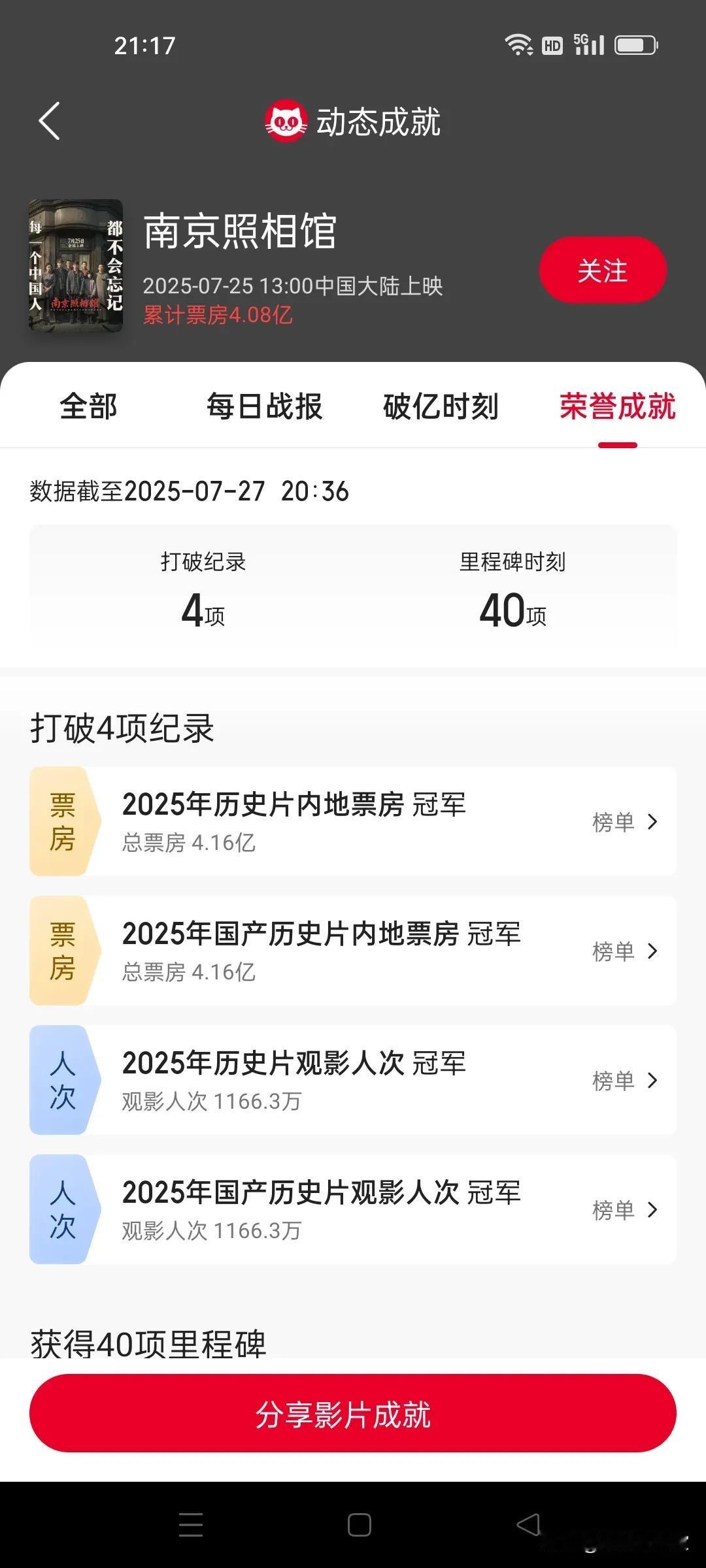Open 榜单 for 2025年历史片观影人次 冠军
Image resolution: width=706 pixels, height=1568 pixels.
click(x=624, y=1081)
